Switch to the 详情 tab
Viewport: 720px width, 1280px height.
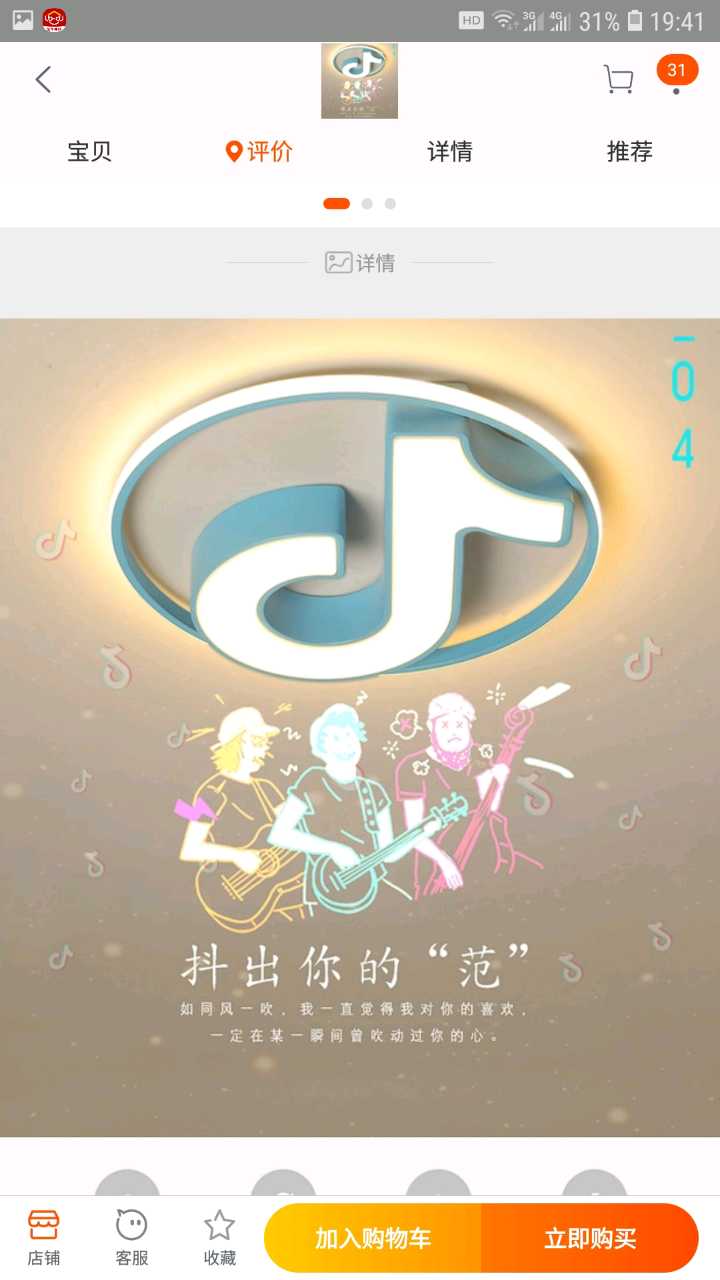pos(450,152)
